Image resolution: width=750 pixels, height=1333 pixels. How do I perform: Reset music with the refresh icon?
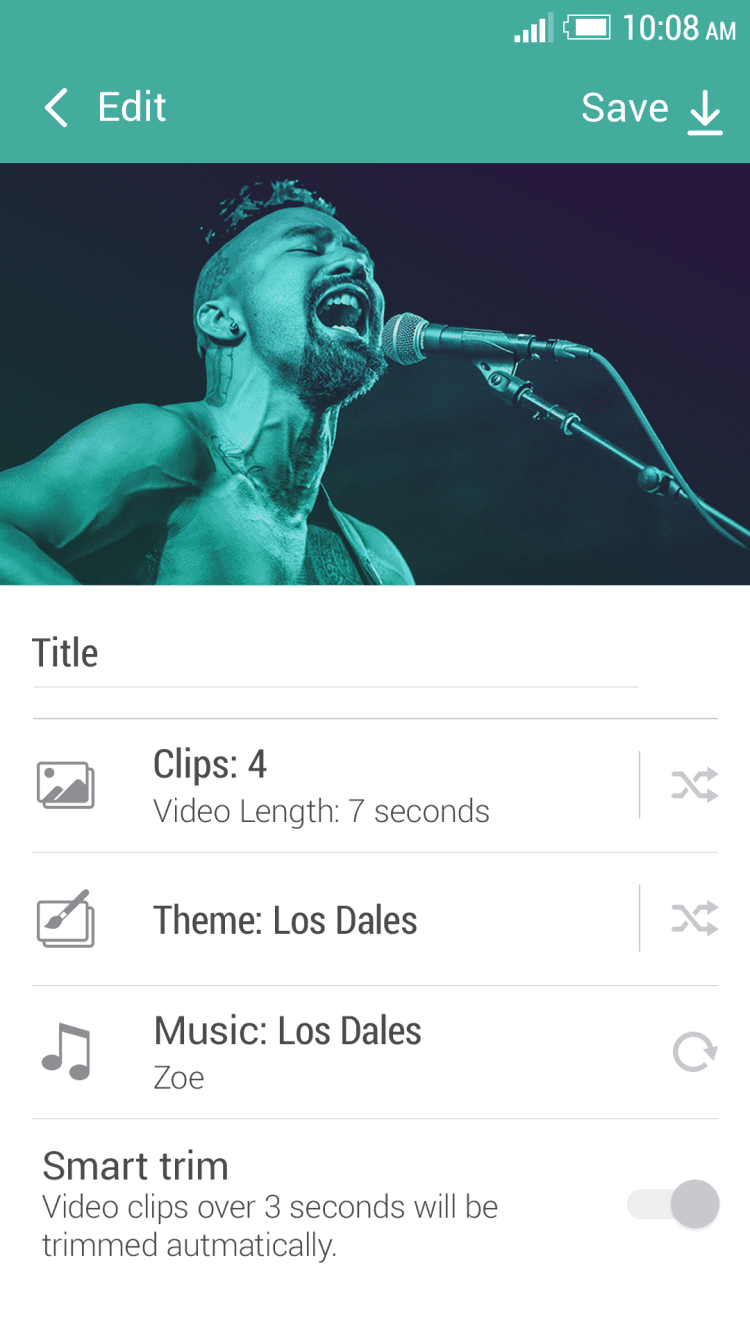[694, 1052]
